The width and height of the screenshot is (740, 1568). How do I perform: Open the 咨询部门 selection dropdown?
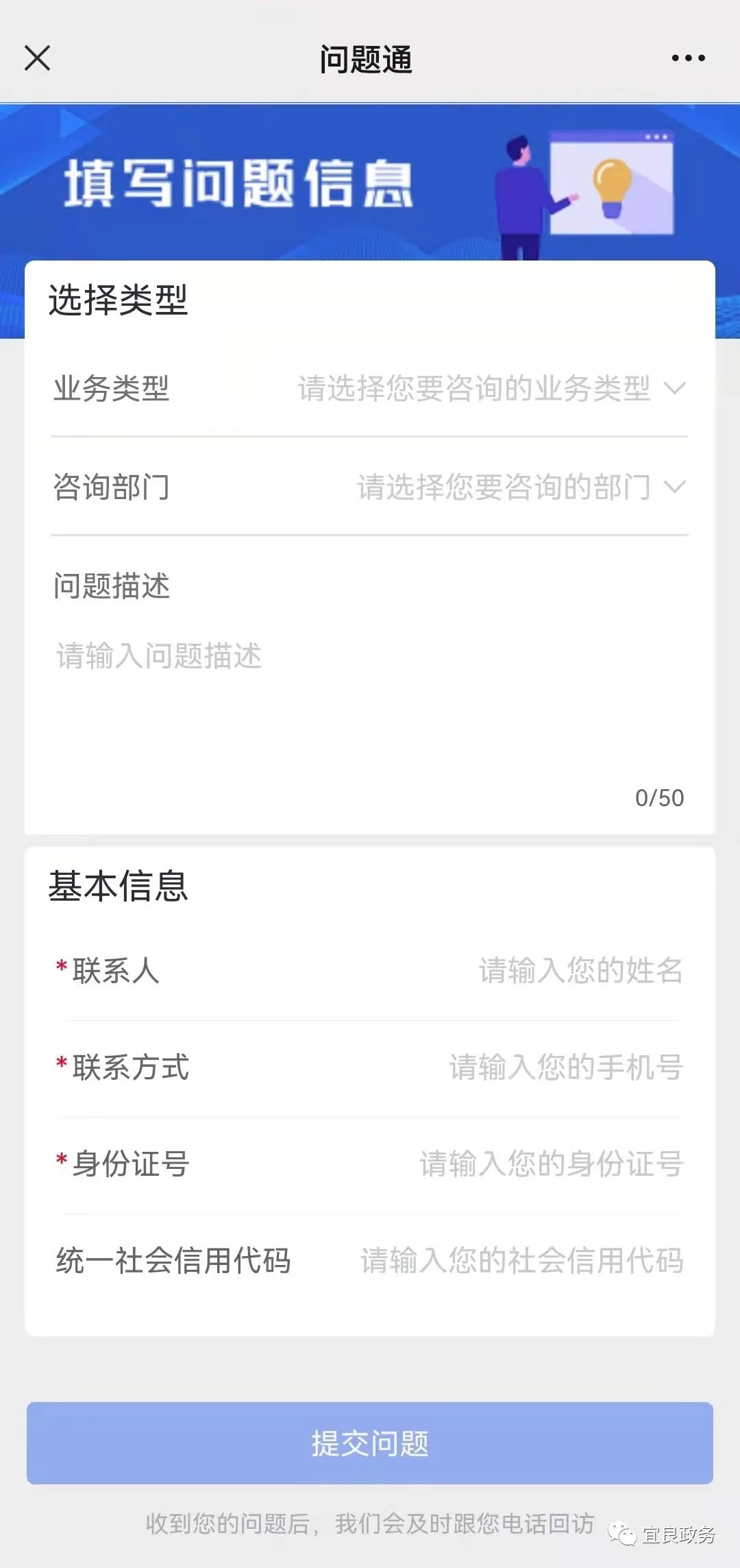[507, 487]
